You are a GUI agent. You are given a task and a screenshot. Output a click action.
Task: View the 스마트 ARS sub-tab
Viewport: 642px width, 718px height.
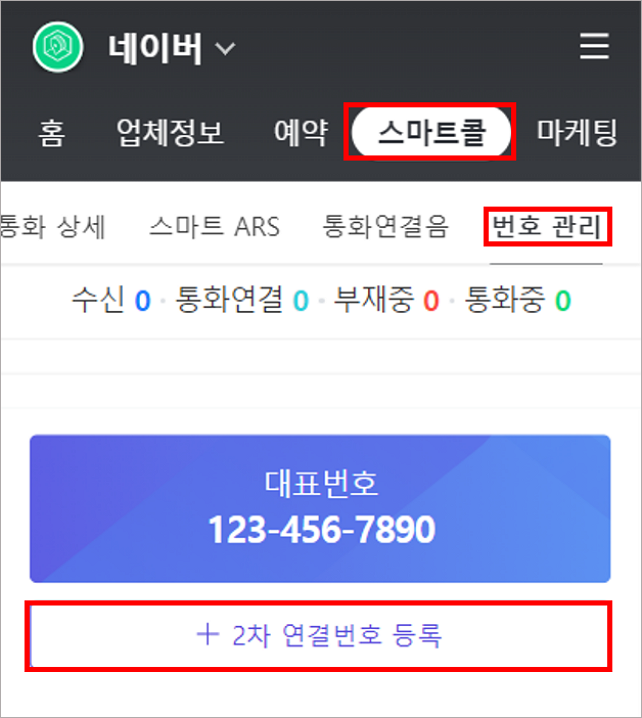click(x=214, y=227)
